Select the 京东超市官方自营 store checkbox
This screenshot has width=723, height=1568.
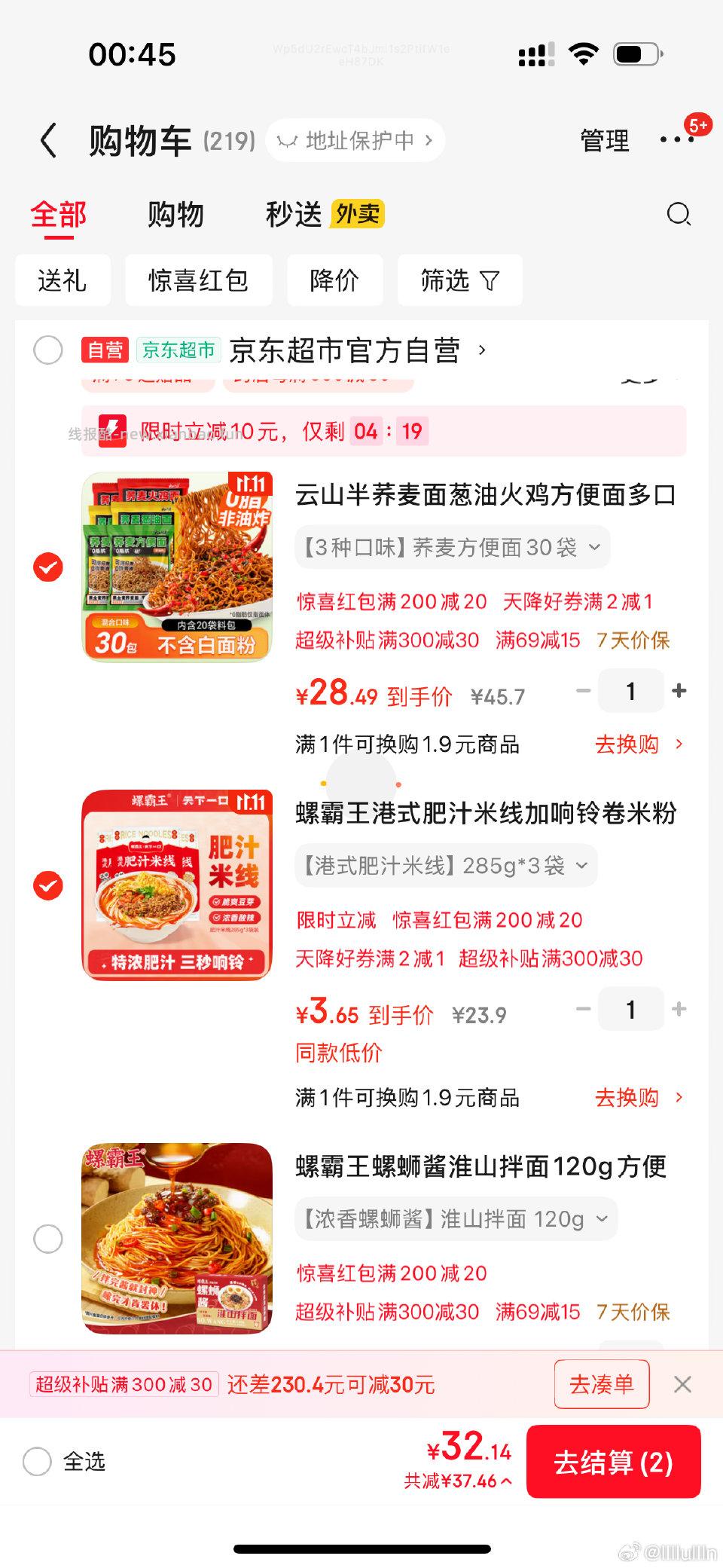[x=47, y=350]
